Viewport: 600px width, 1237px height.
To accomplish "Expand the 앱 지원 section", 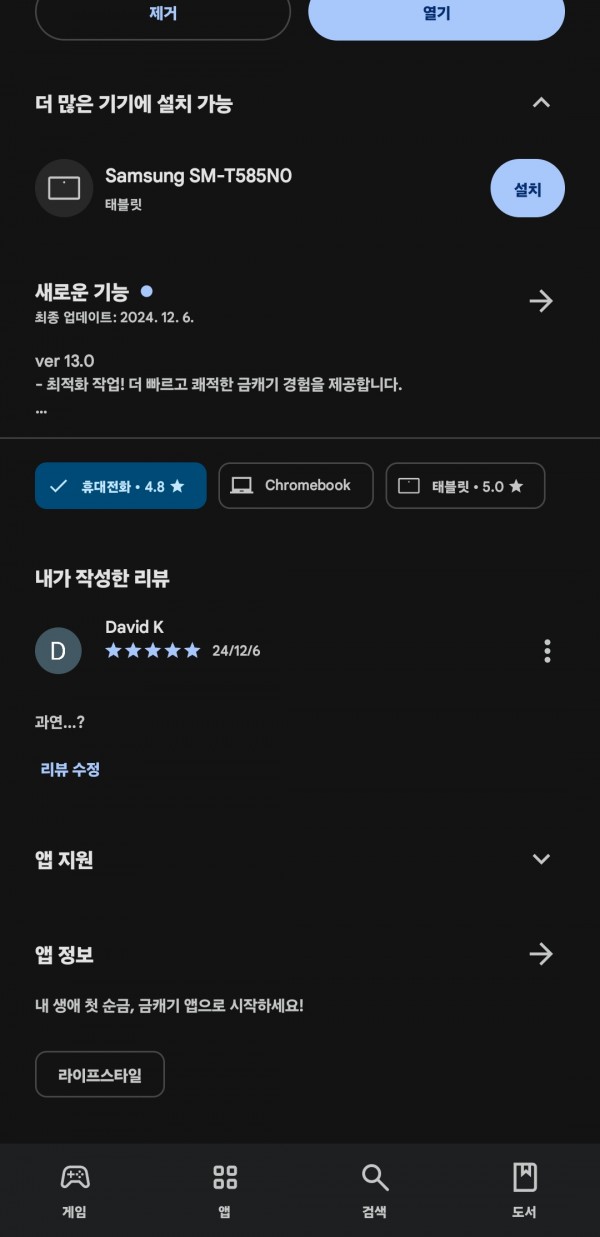I will coord(541,859).
